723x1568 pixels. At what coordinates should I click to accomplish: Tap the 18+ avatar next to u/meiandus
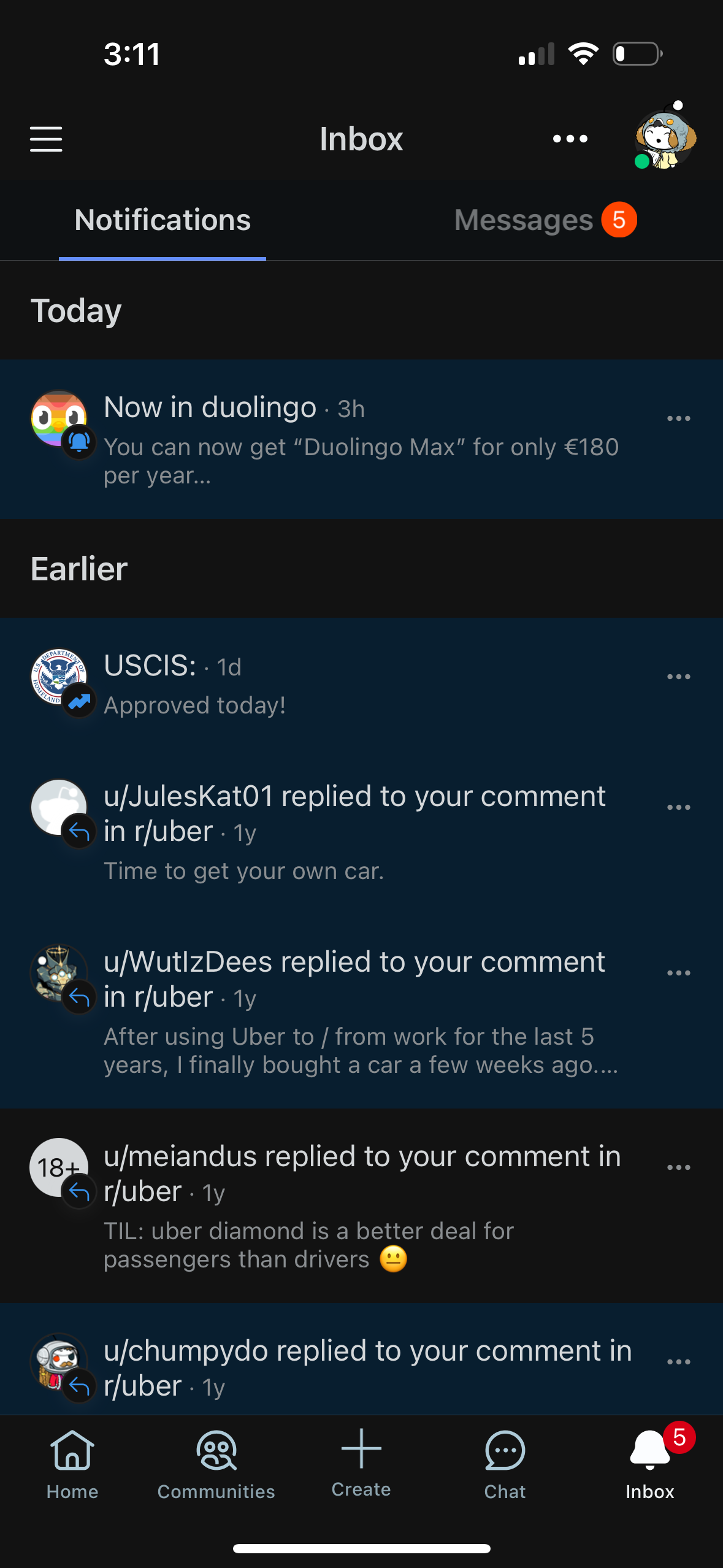pos(58,1166)
